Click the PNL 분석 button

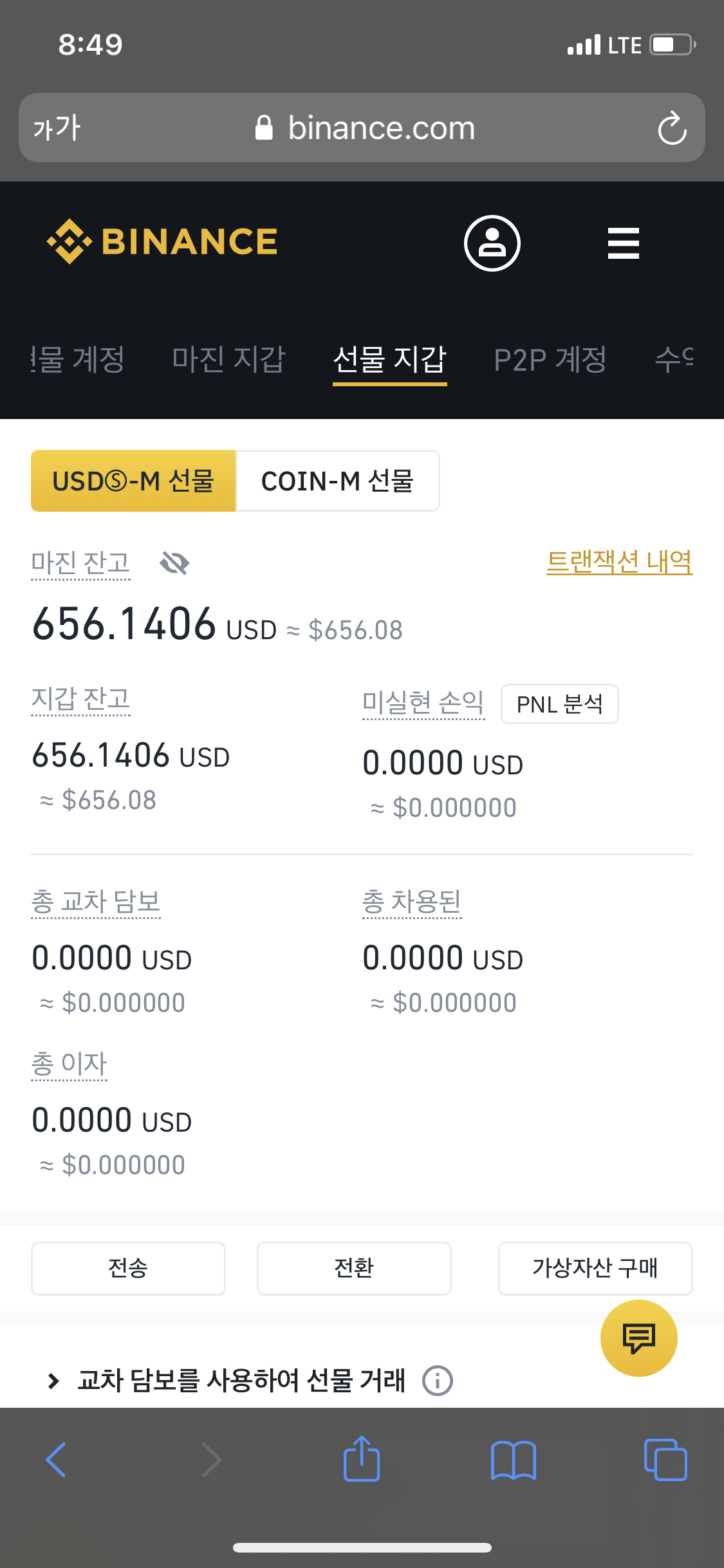(x=559, y=704)
